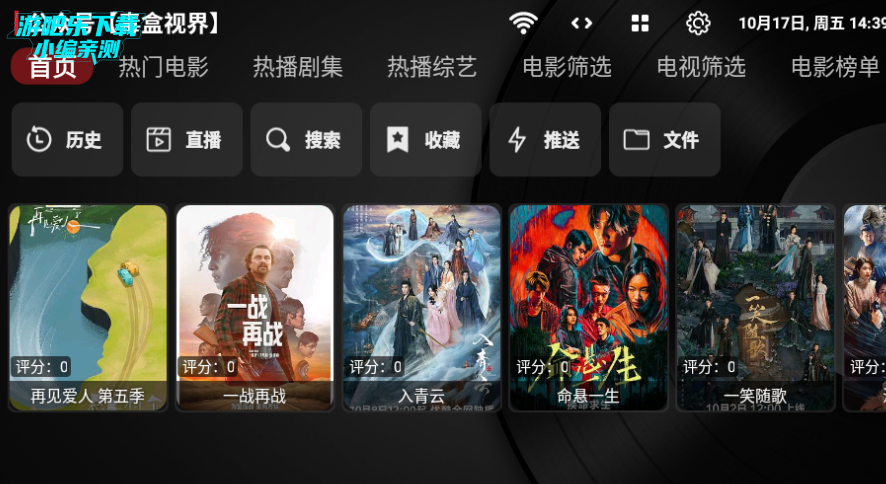Open the 热播综艺 tab

point(432,67)
